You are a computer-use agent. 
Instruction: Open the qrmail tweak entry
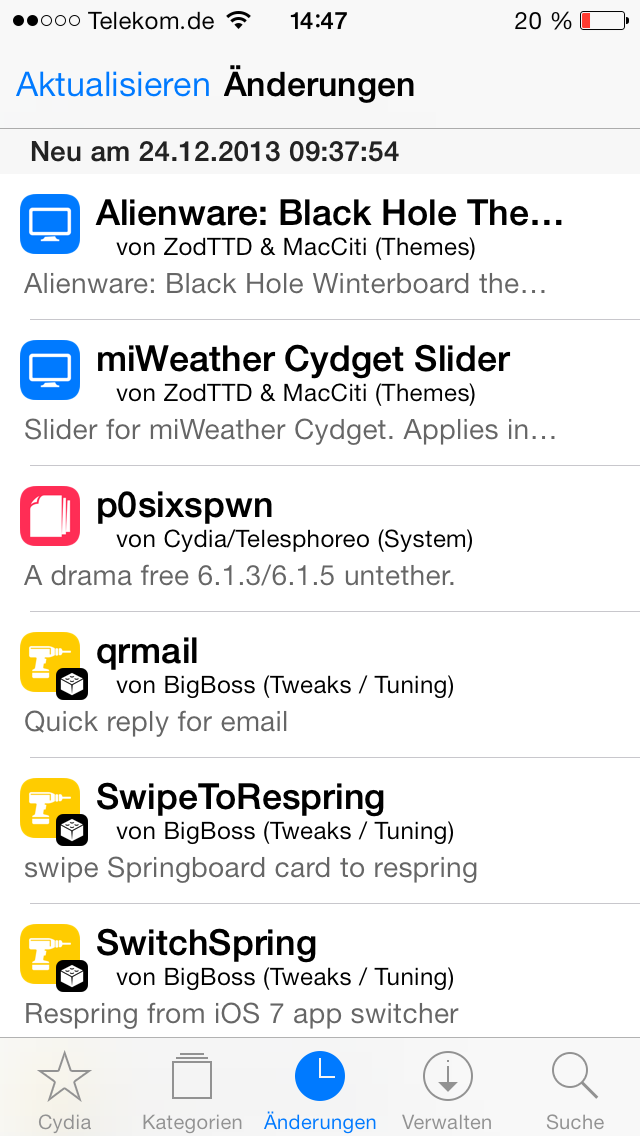point(320,685)
